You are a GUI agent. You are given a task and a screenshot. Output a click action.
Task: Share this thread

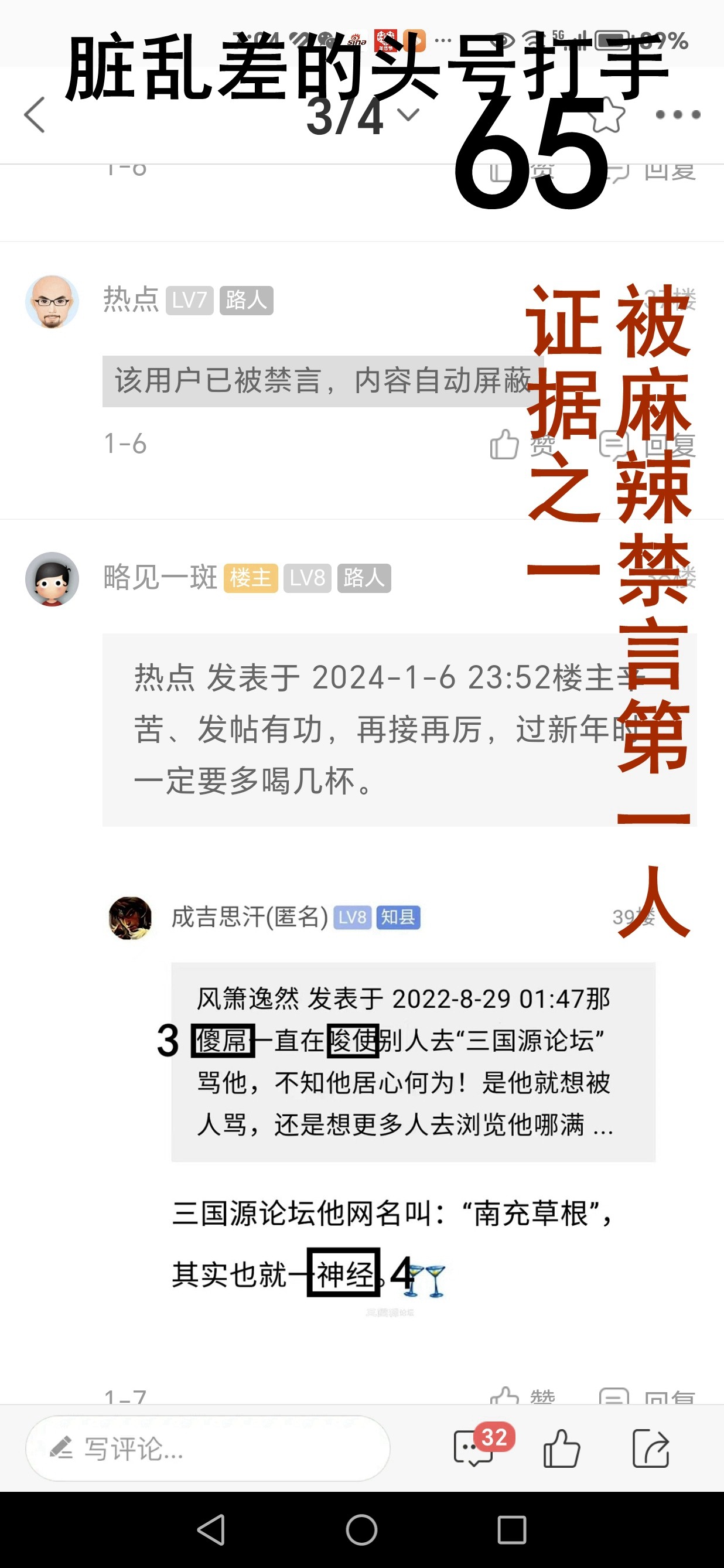(x=650, y=1448)
